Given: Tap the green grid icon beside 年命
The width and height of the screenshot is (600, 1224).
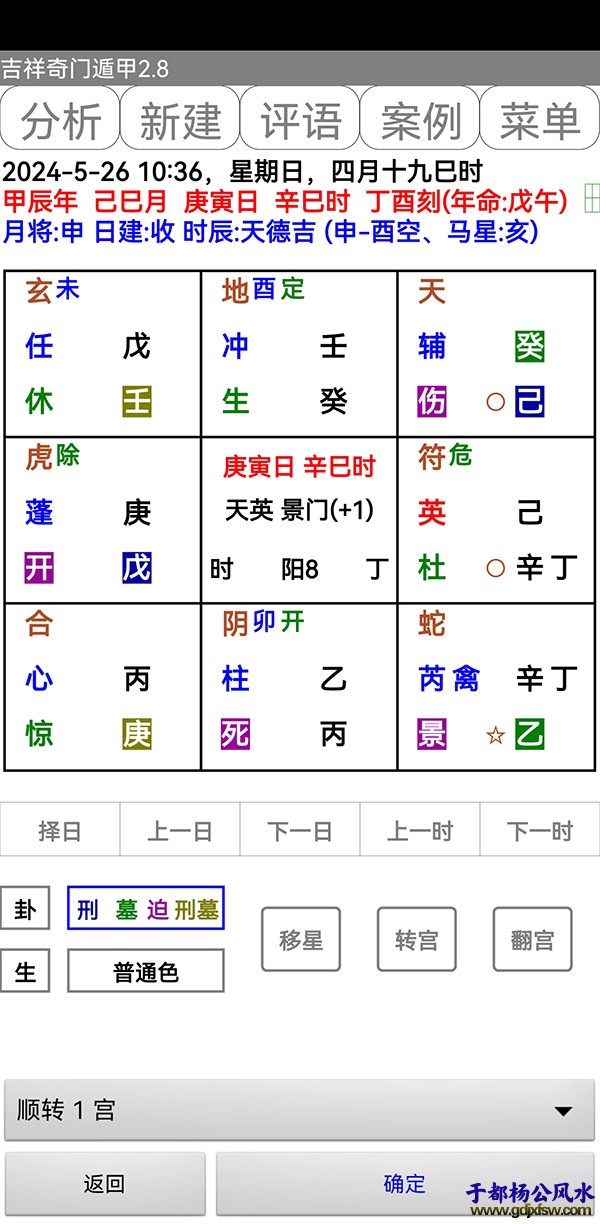Looking at the screenshot, I should point(591,199).
